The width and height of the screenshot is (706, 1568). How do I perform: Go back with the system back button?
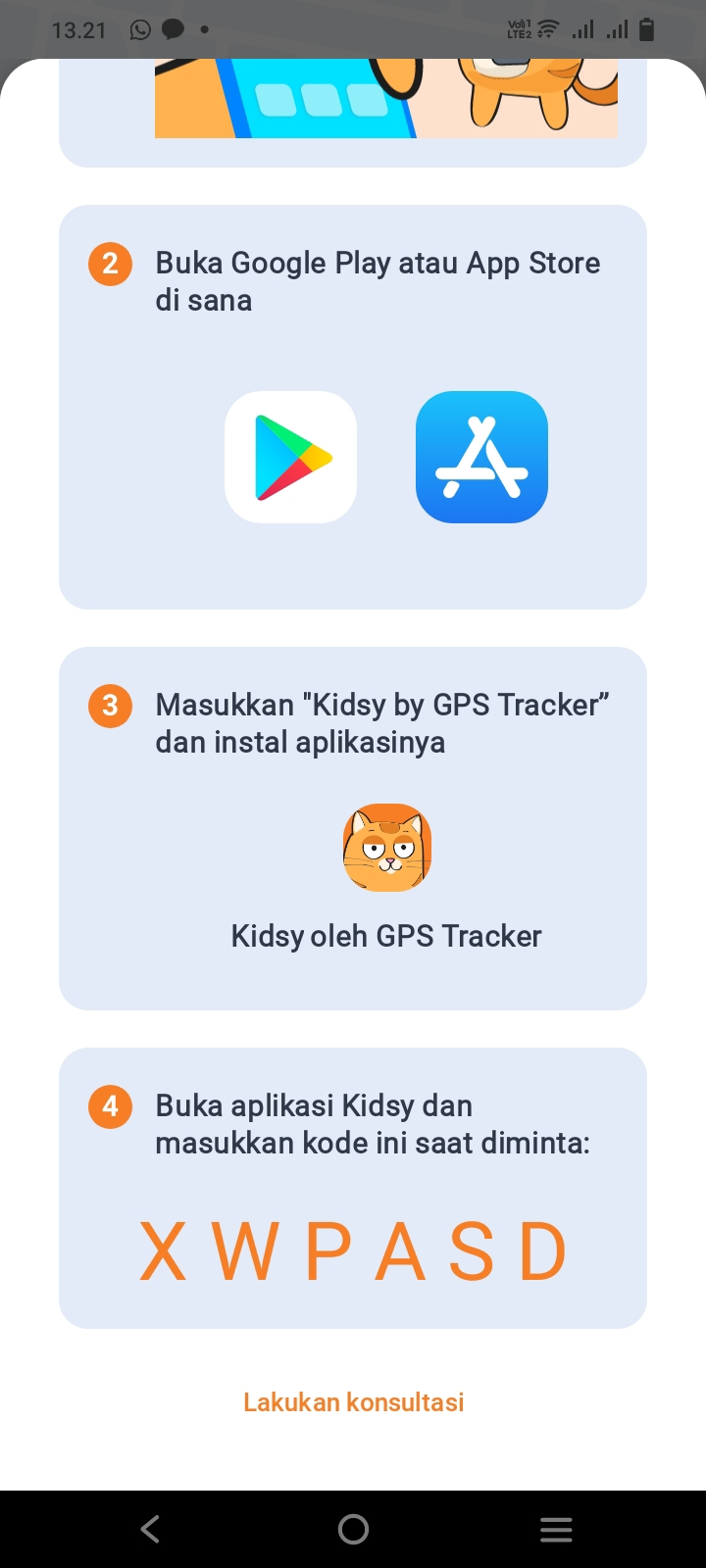pos(150,1529)
